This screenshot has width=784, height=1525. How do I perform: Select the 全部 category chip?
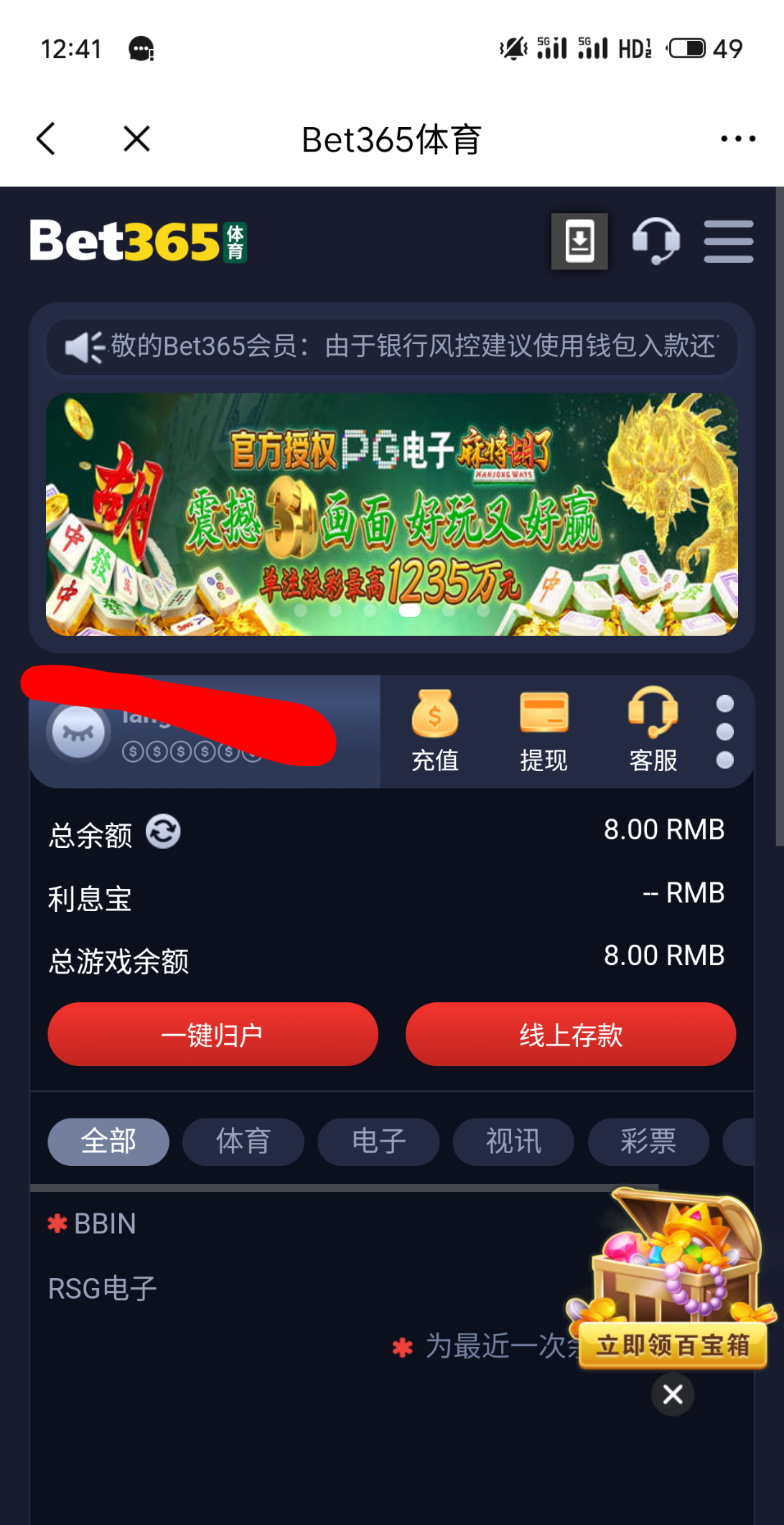[108, 1142]
